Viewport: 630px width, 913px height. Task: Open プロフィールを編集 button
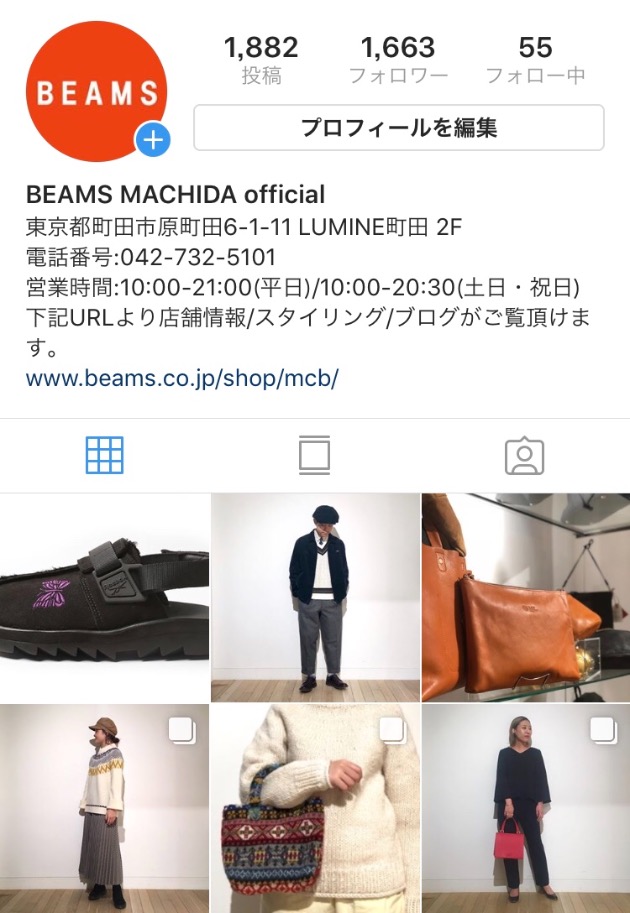tap(398, 128)
